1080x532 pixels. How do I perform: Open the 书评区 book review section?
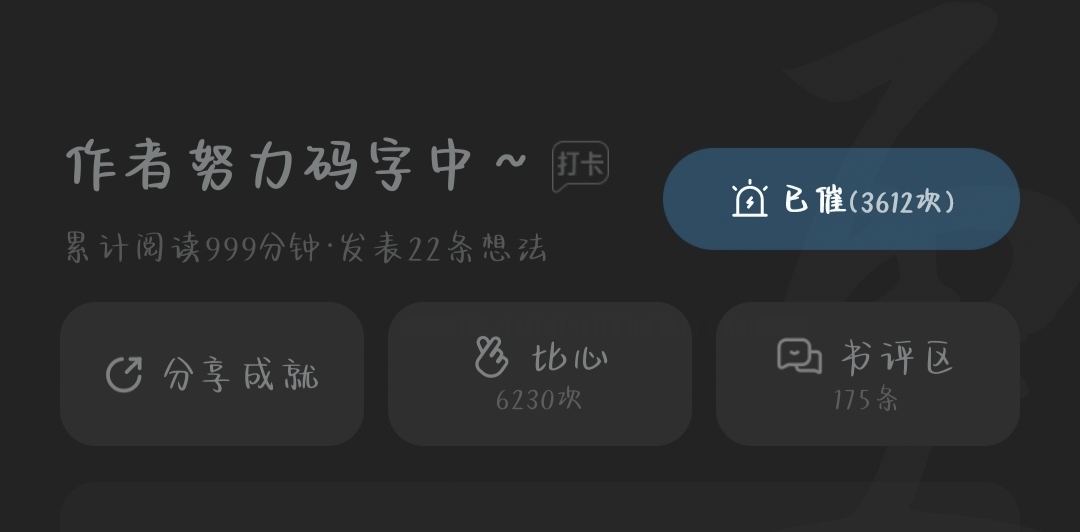tap(868, 374)
